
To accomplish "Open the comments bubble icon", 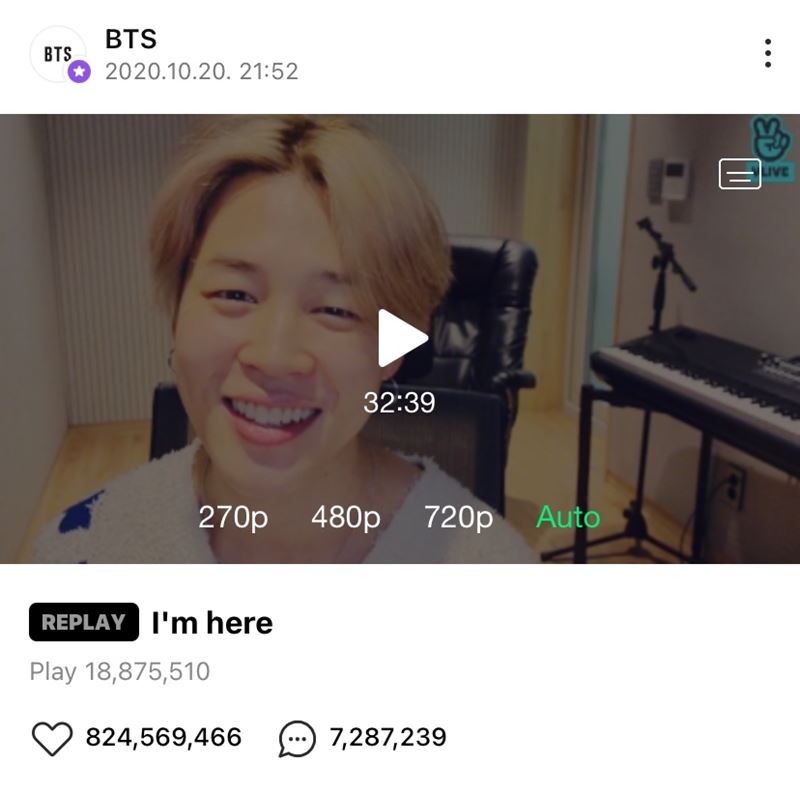I will coord(296,738).
